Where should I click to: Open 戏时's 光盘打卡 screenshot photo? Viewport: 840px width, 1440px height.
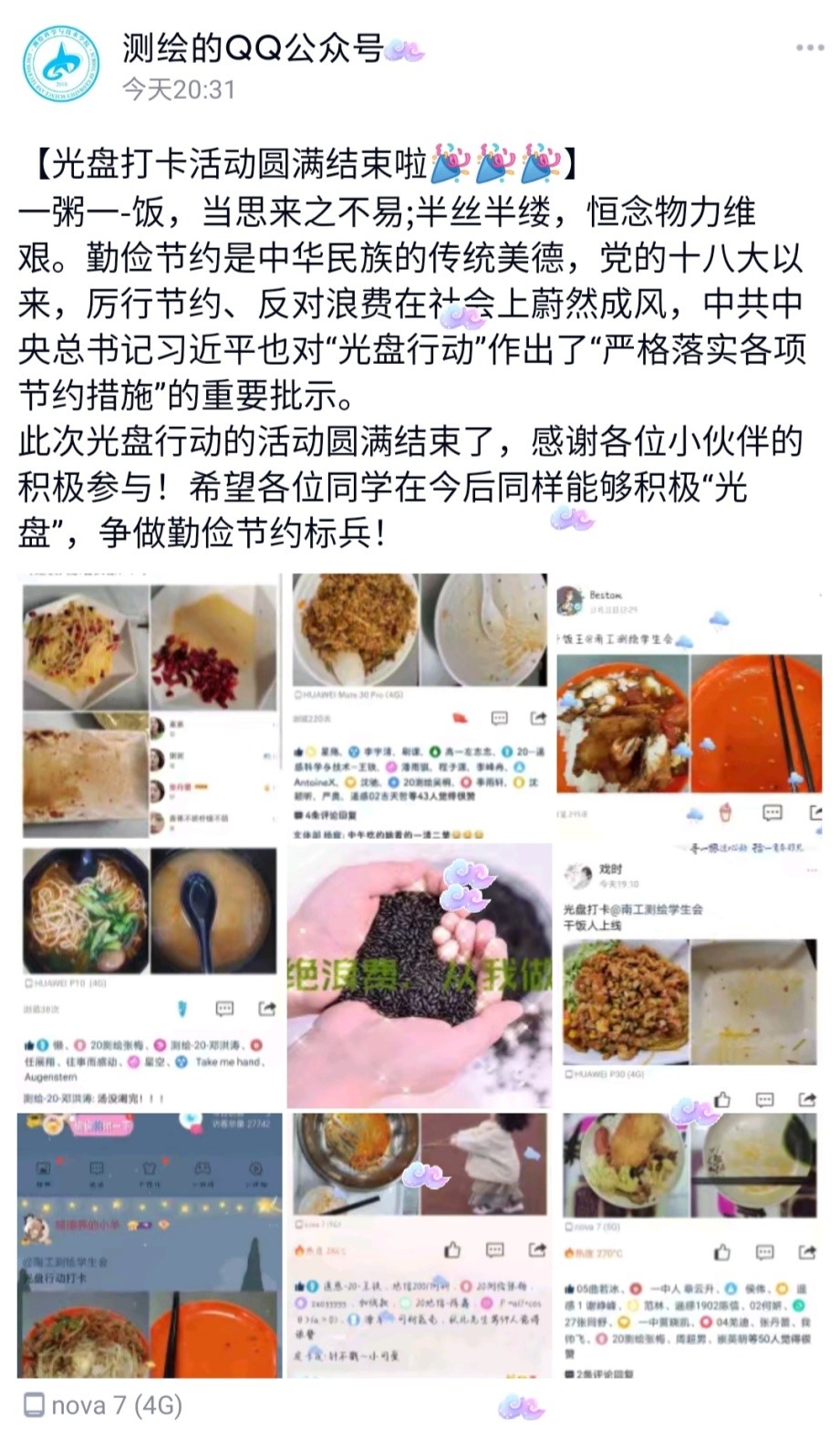point(690,976)
